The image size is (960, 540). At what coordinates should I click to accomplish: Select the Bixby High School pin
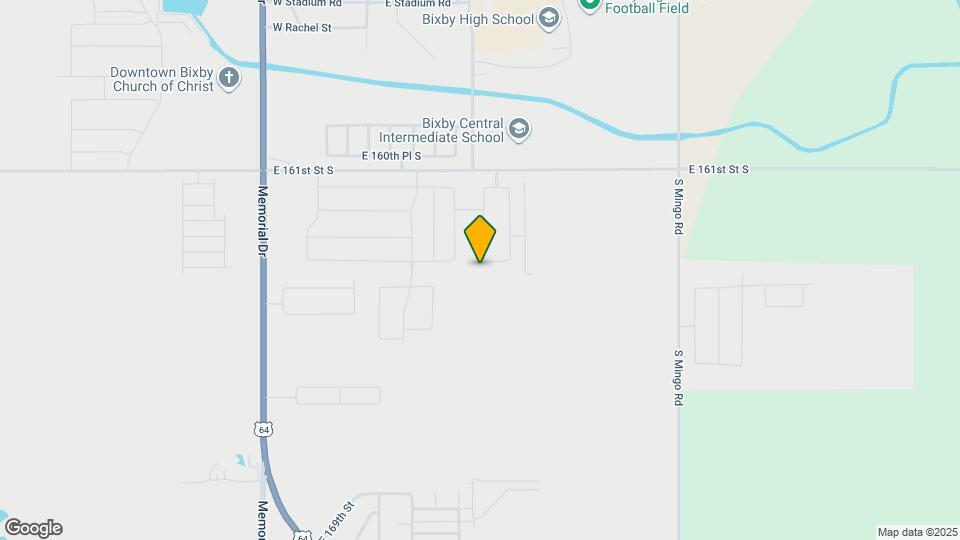(548, 18)
